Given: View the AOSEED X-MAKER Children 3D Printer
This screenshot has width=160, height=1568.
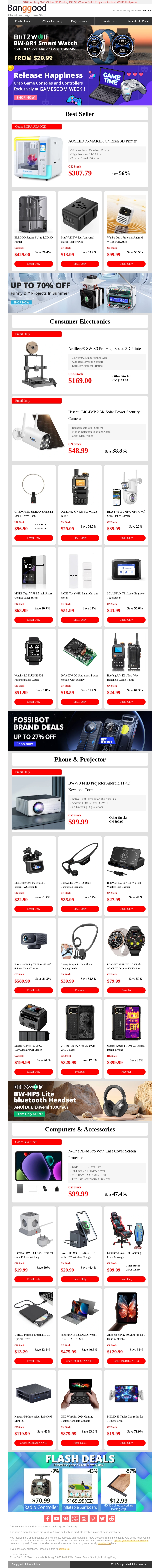Looking at the screenshot, I should pyautogui.click(x=102, y=141).
